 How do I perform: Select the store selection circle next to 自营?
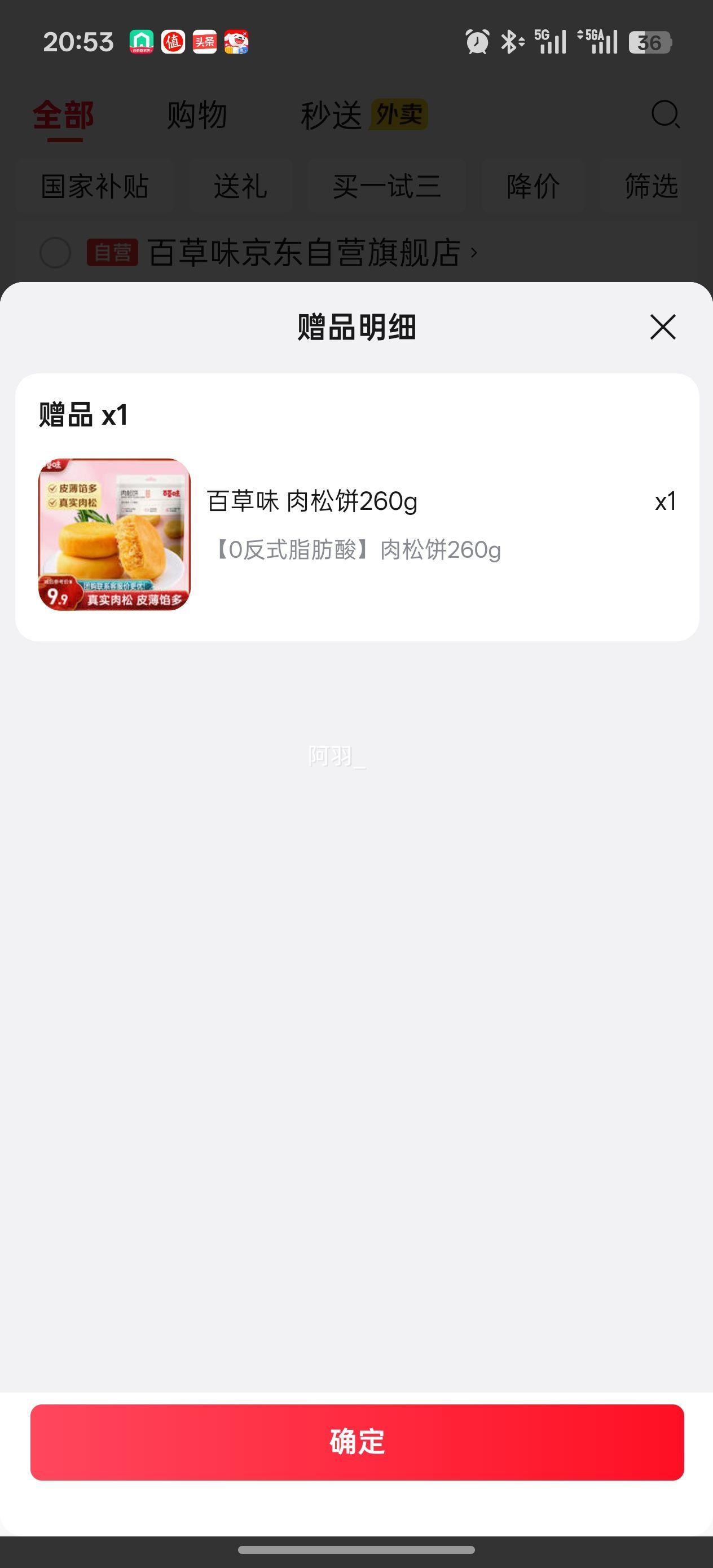55,254
